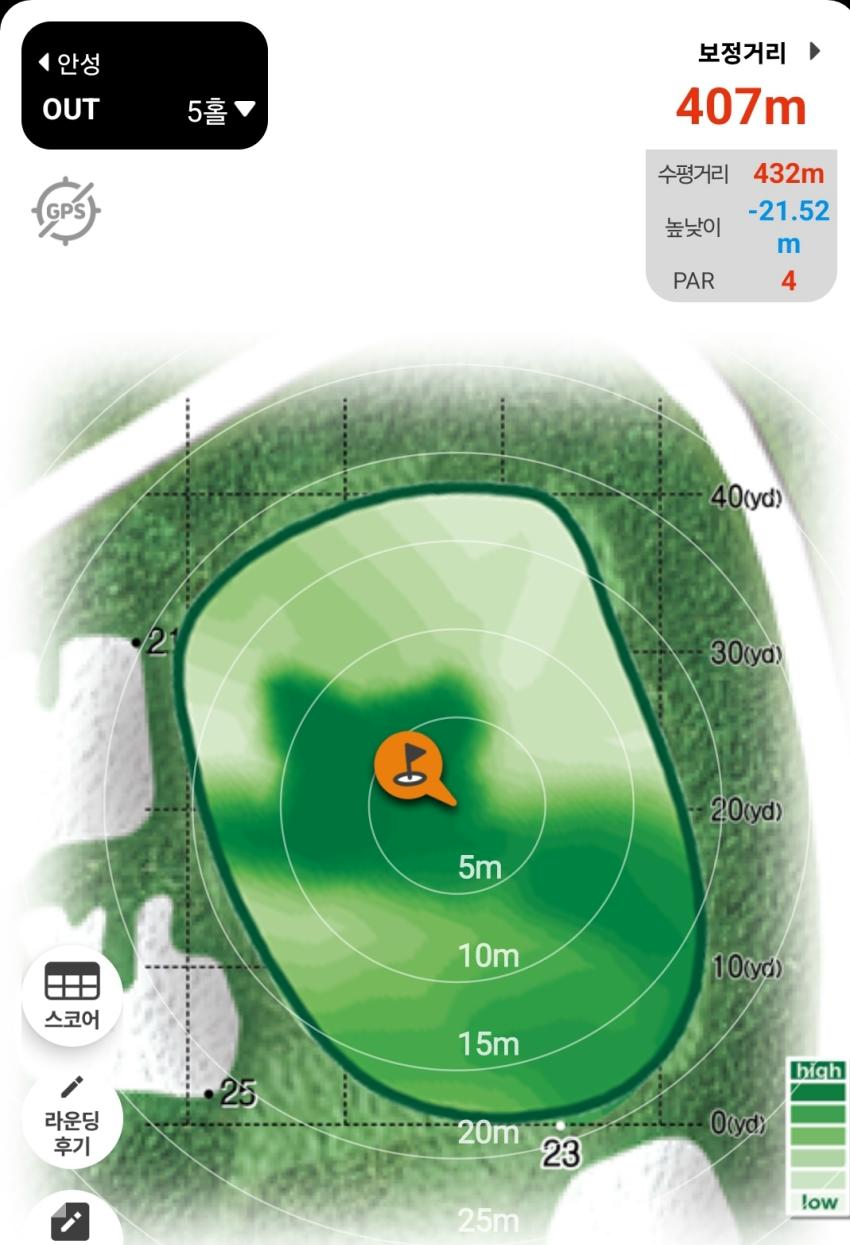This screenshot has width=850, height=1245.
Task: Write a 라운딩 후기 review
Action: 72,1119
